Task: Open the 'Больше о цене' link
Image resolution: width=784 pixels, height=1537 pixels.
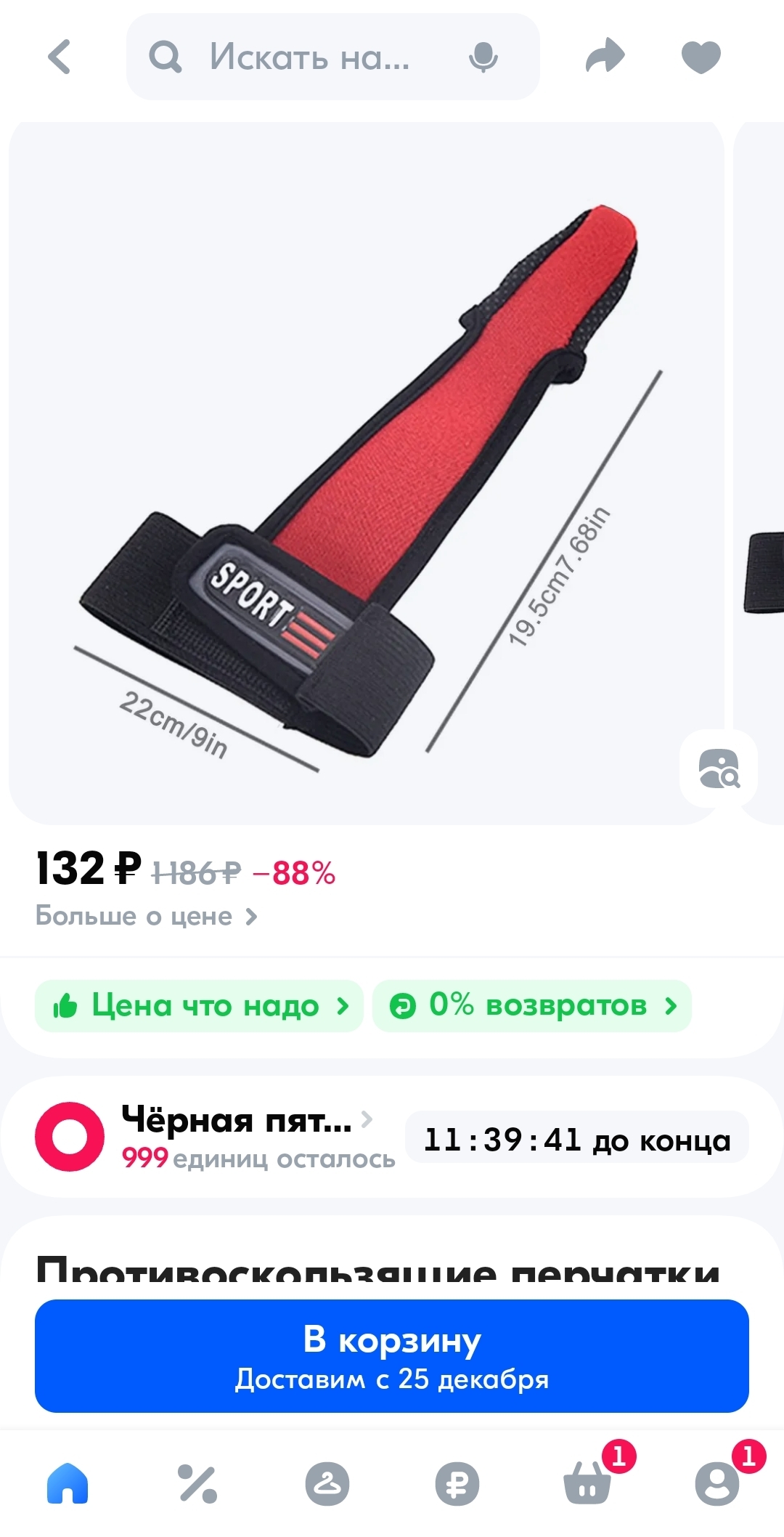Action: point(147,916)
